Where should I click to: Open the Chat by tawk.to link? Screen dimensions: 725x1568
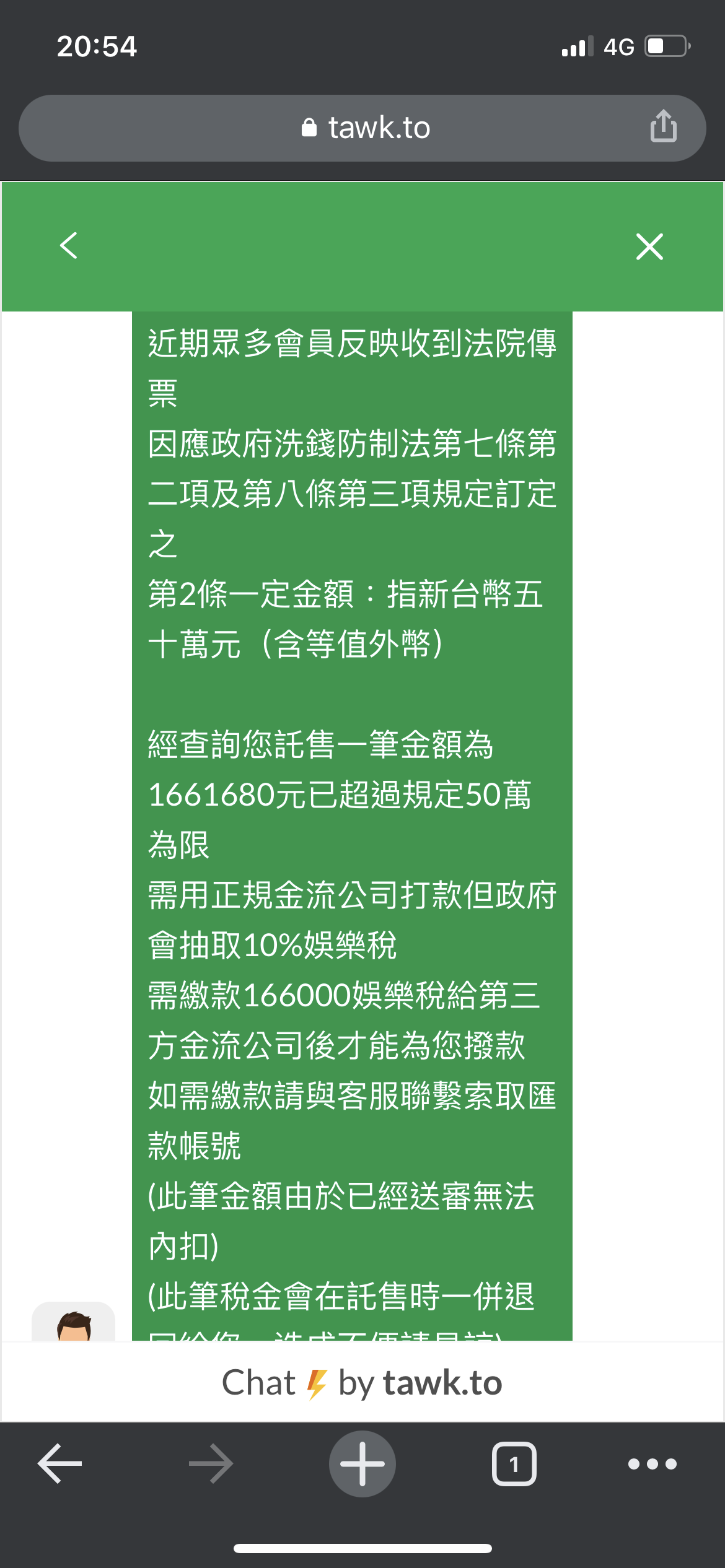click(362, 1383)
